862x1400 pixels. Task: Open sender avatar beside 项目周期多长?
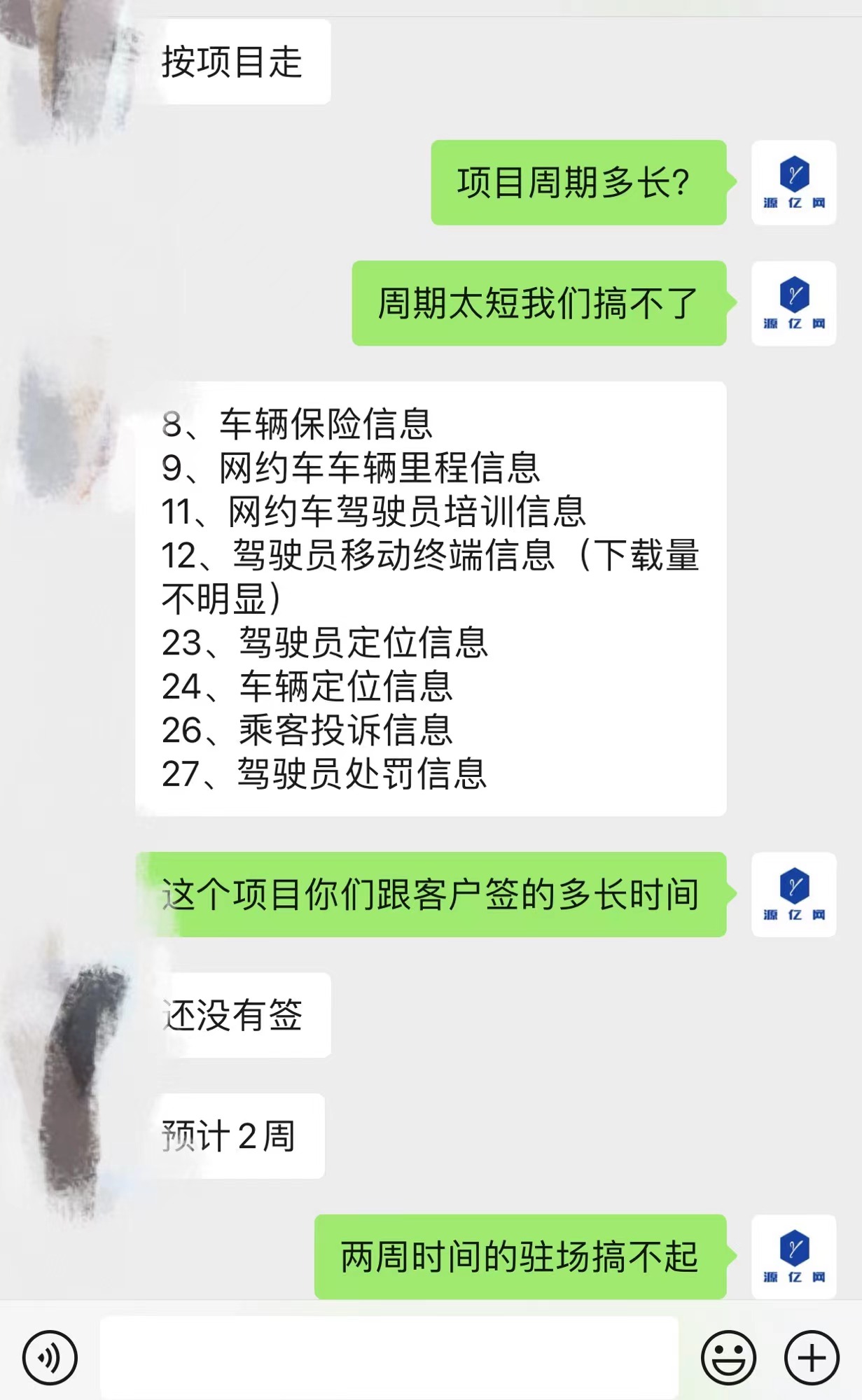(793, 183)
